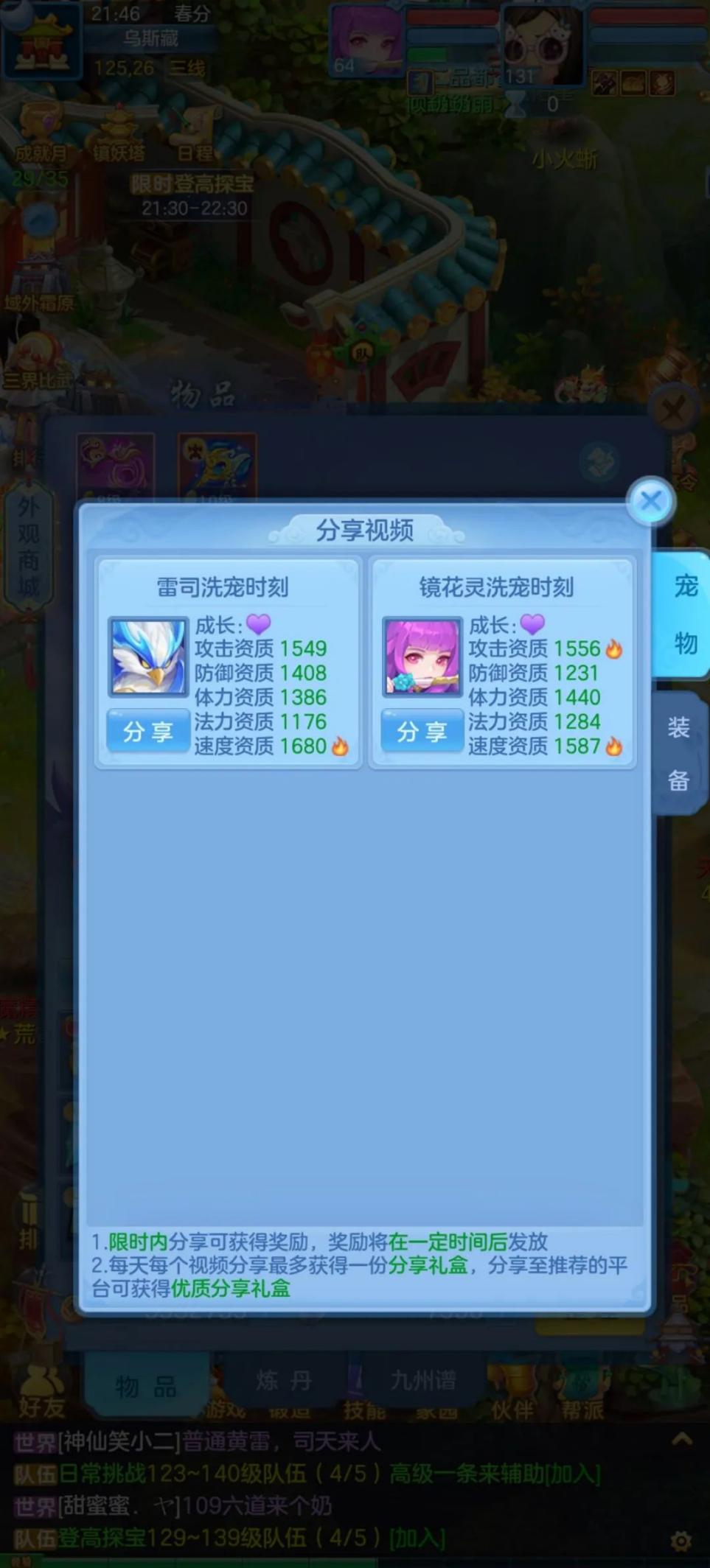
Task: Share the 镜花灵洗宠时刻 video
Action: click(x=422, y=732)
